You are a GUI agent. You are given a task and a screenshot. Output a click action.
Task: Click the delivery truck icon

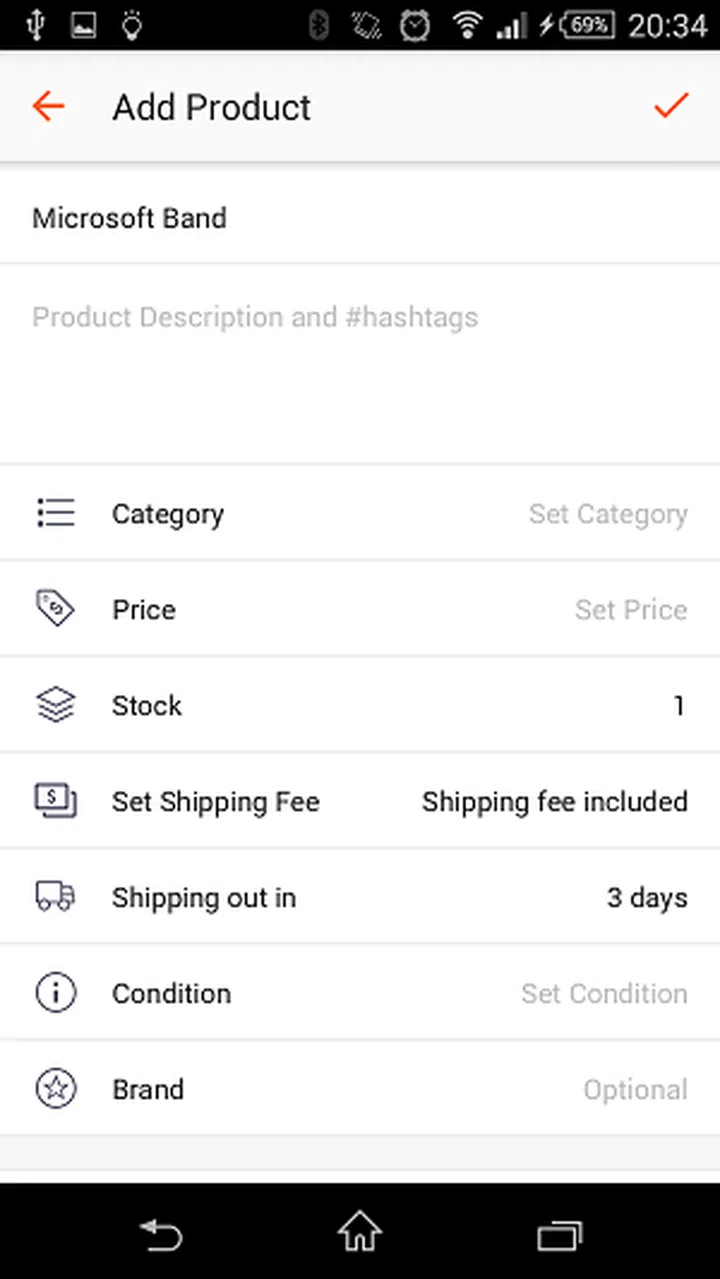coord(55,897)
